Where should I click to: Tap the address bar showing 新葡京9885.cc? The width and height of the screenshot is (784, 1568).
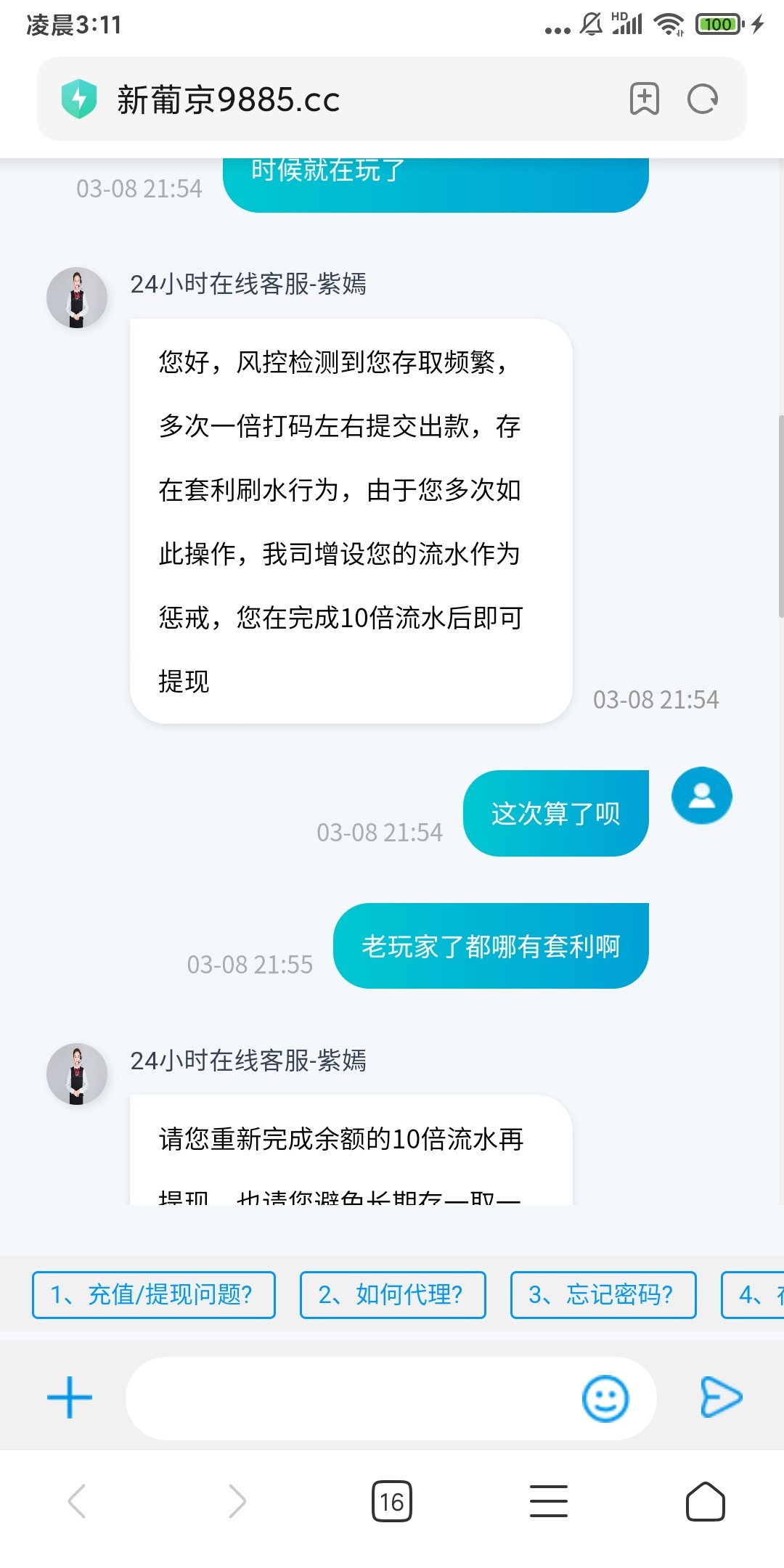pyautogui.click(x=290, y=99)
